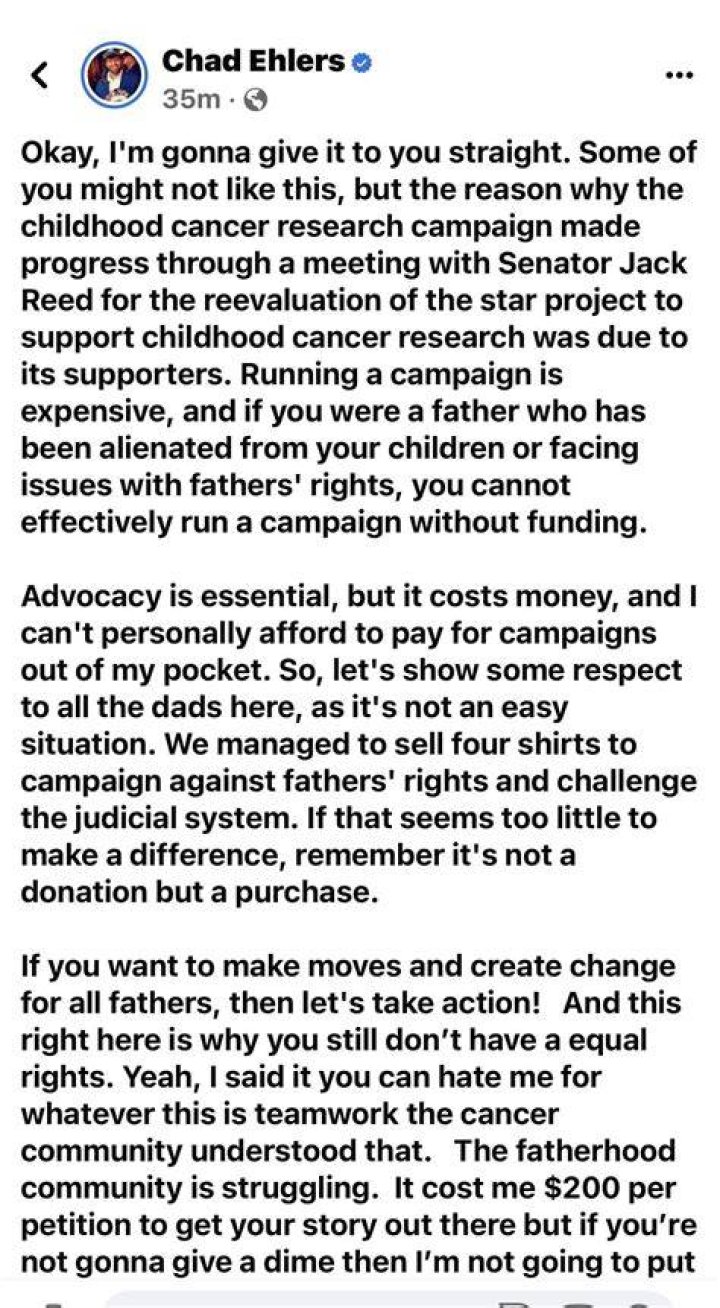The height and width of the screenshot is (1308, 720).
Task: Open Chad Ehlers' profile from name
Action: (x=254, y=61)
